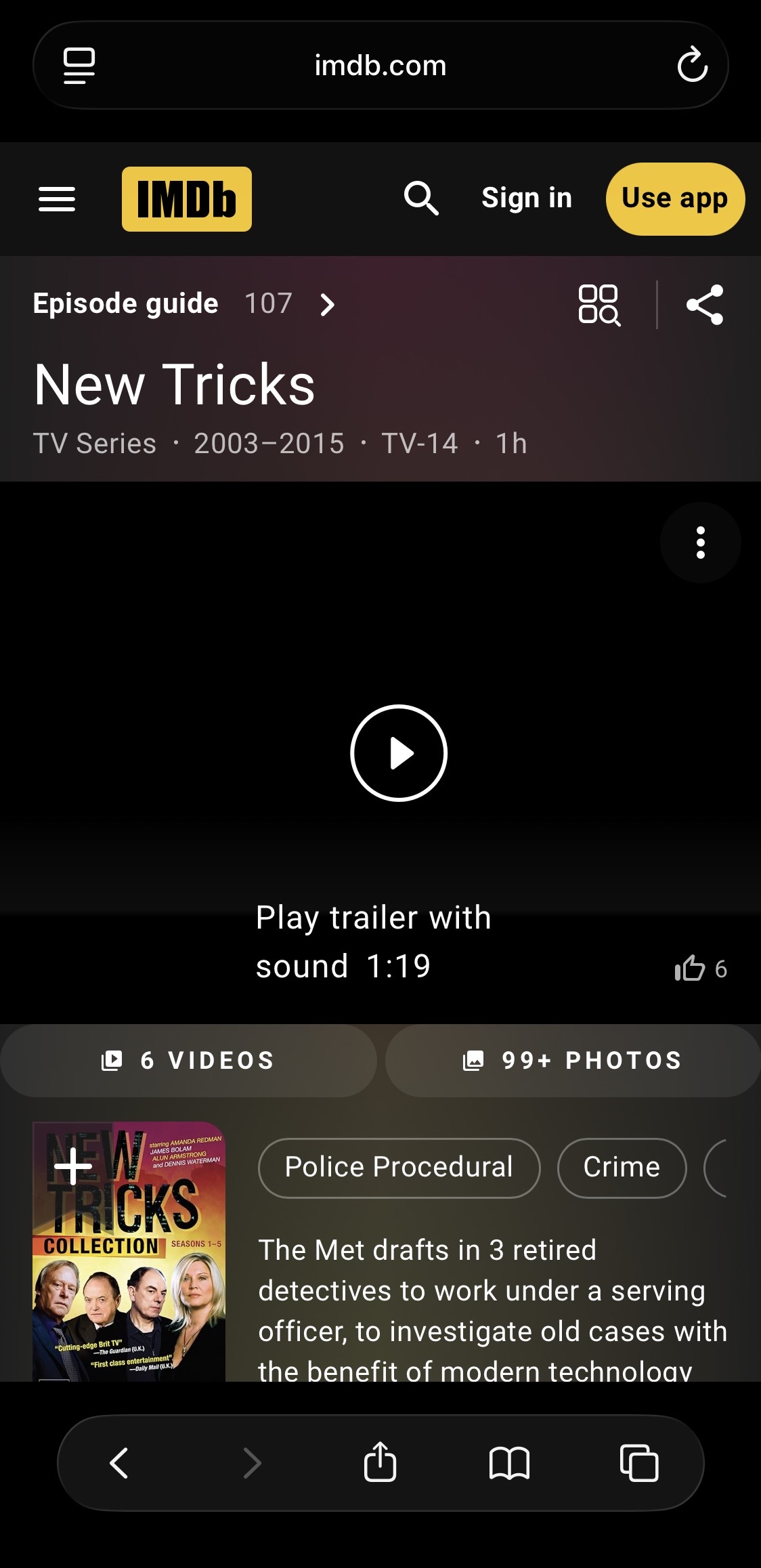
Task: Add New Tricks to watchlist
Action: (73, 1166)
